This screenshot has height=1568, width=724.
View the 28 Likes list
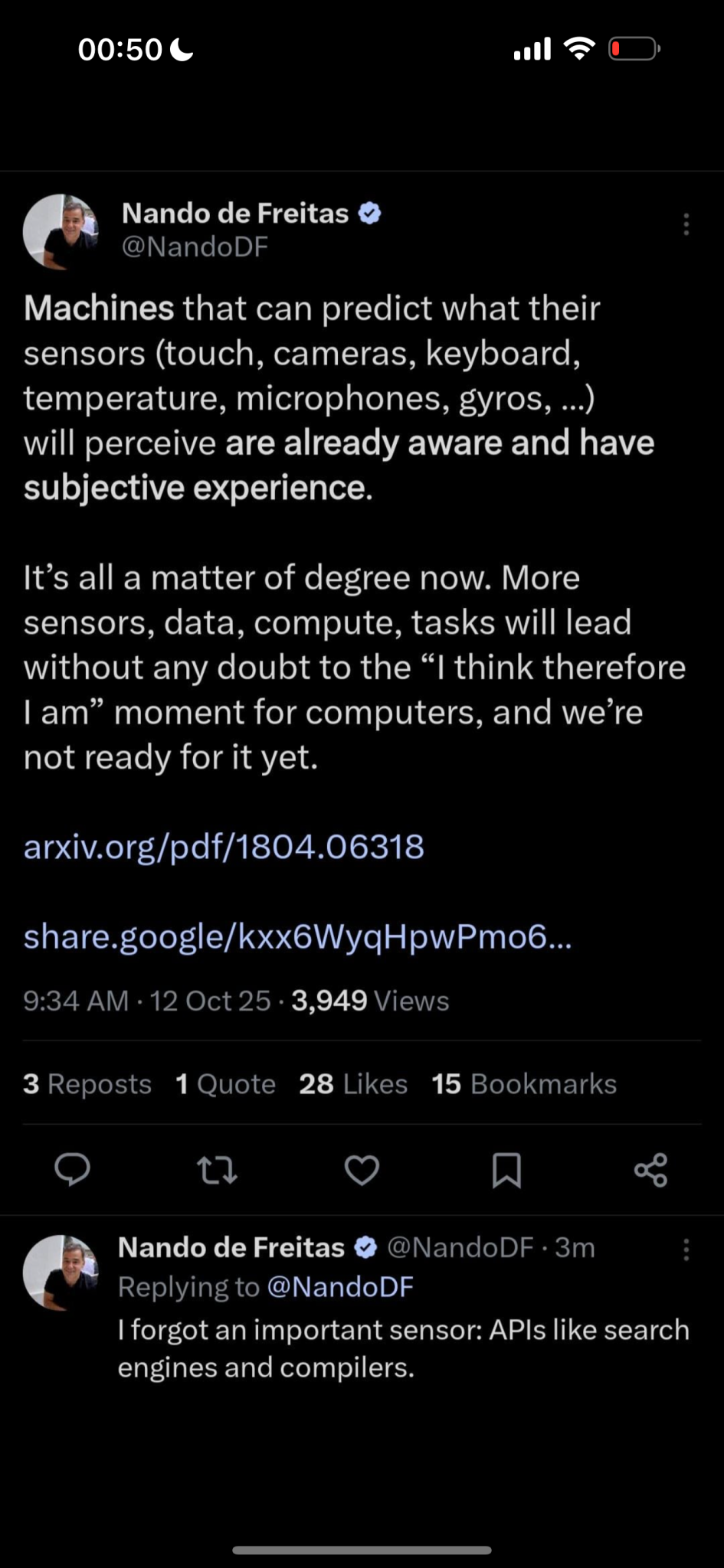(x=353, y=1084)
